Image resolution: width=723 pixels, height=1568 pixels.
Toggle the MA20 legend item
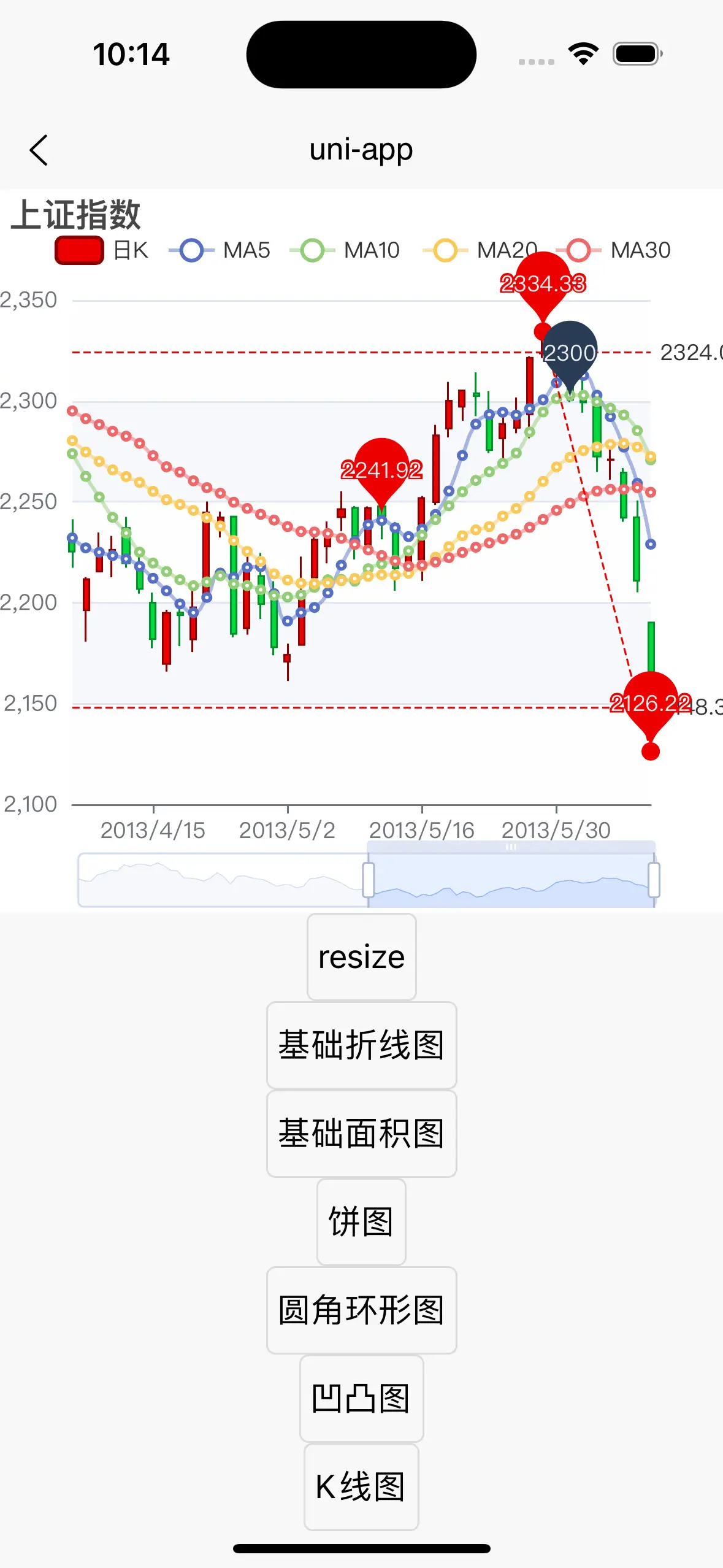(x=480, y=250)
